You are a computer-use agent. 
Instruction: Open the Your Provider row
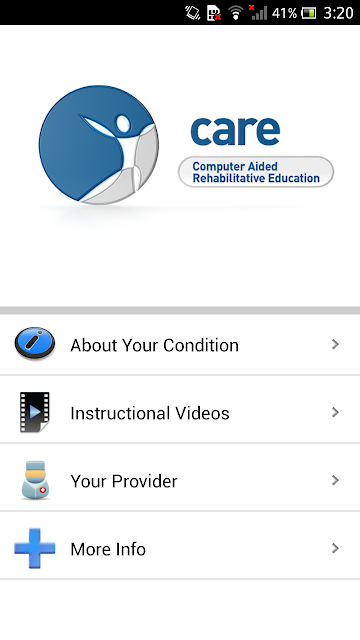tap(180, 480)
